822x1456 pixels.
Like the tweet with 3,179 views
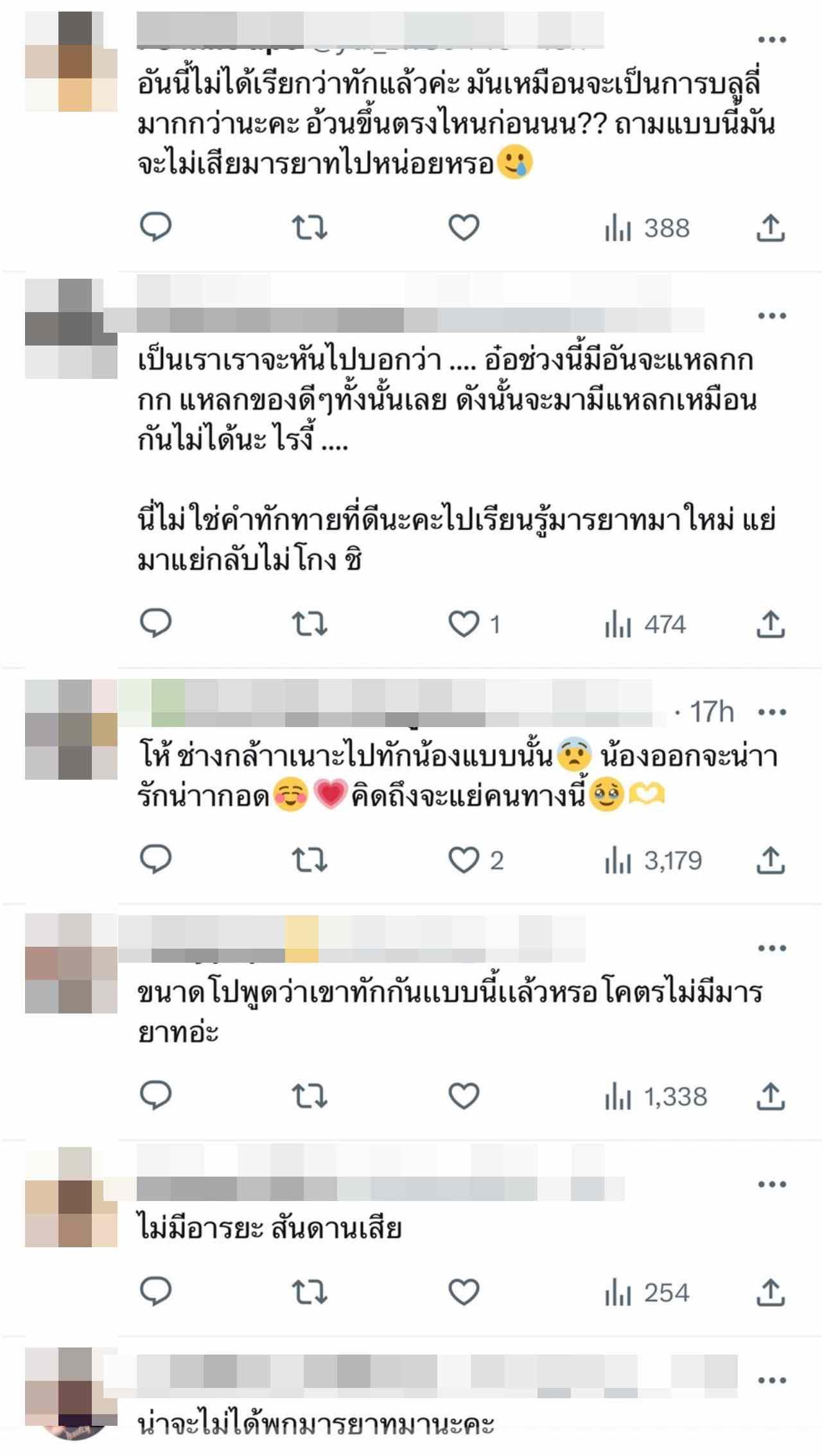[464, 861]
